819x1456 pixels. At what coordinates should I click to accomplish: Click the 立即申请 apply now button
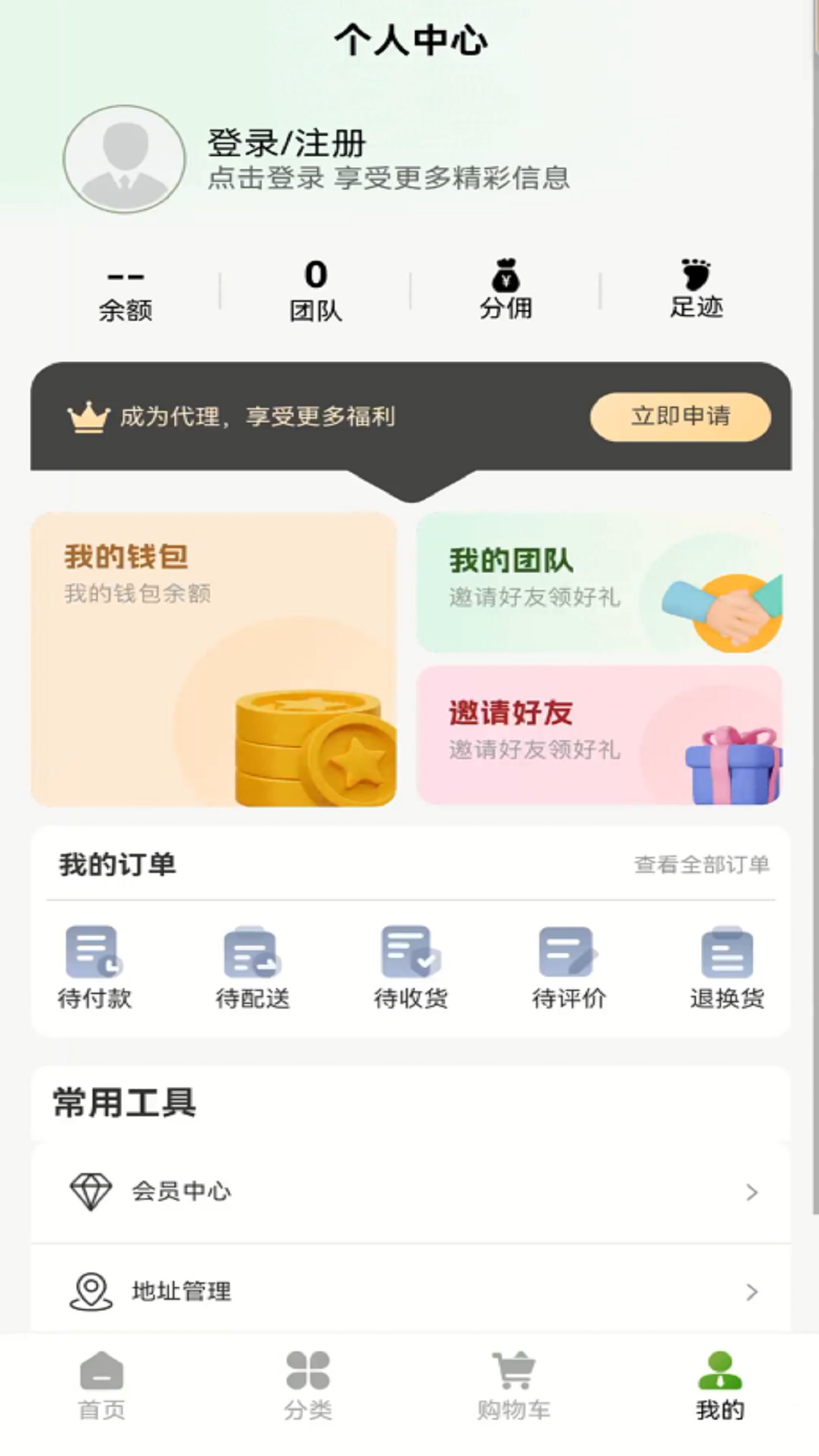click(x=680, y=416)
